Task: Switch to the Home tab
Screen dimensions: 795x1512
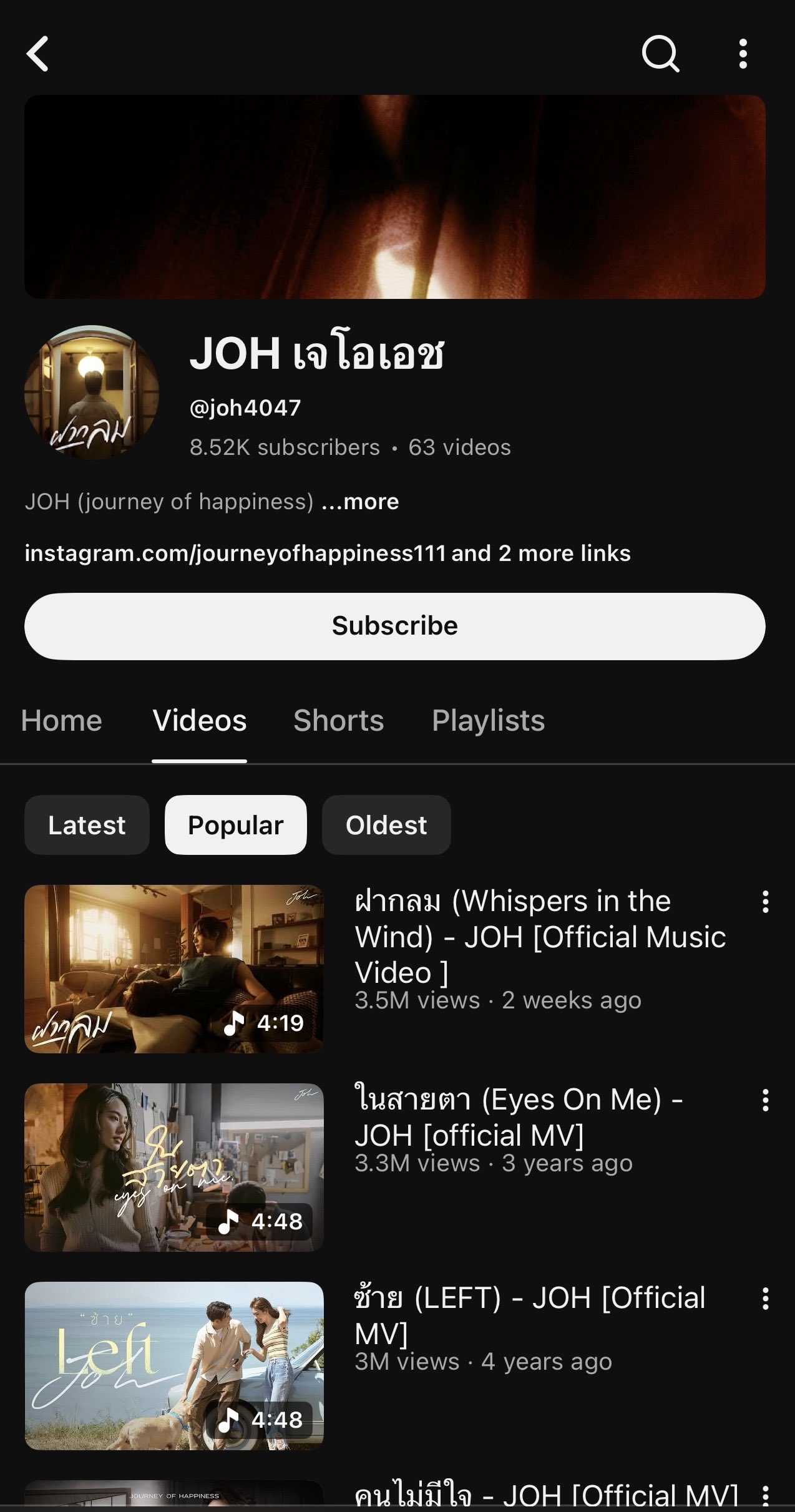Action: point(61,721)
